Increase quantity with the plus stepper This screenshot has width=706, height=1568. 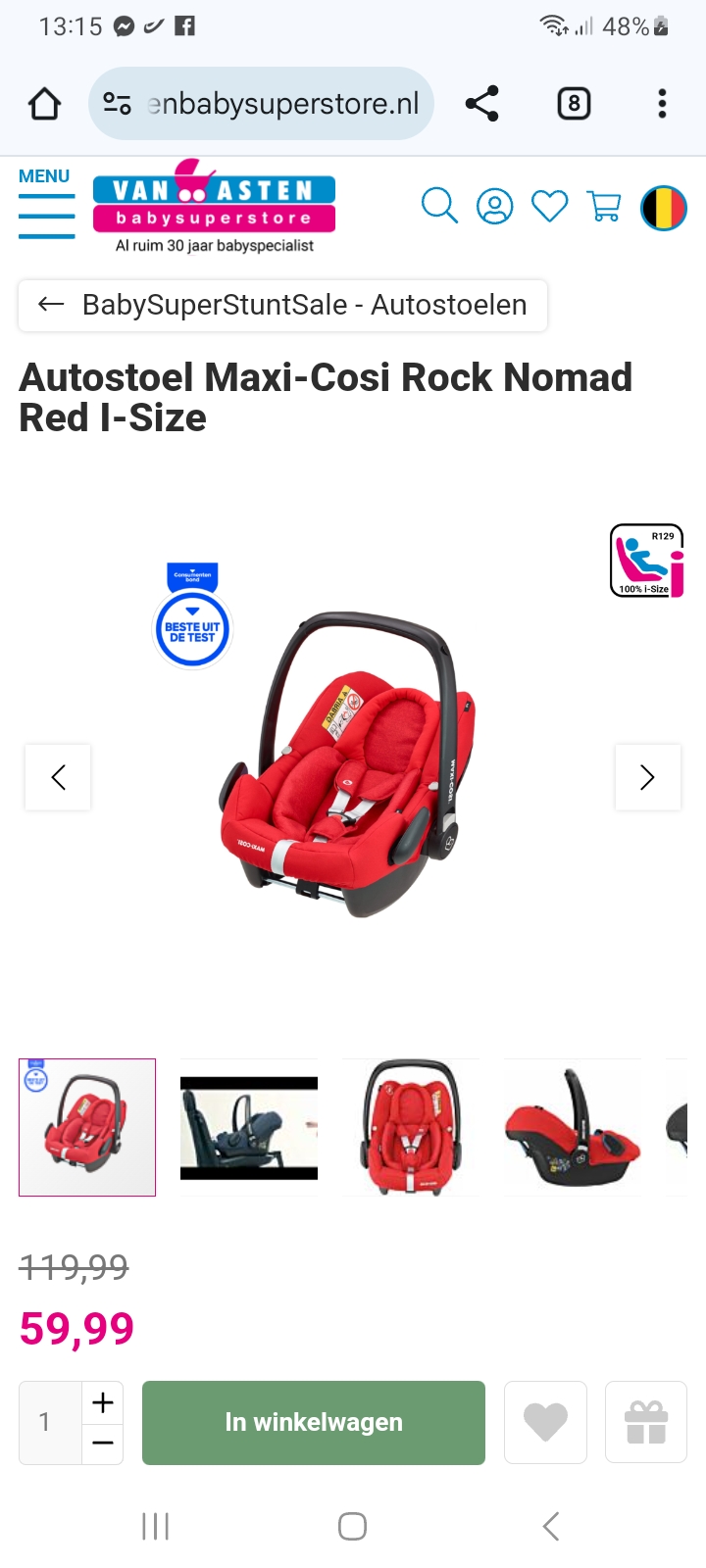point(101,1401)
